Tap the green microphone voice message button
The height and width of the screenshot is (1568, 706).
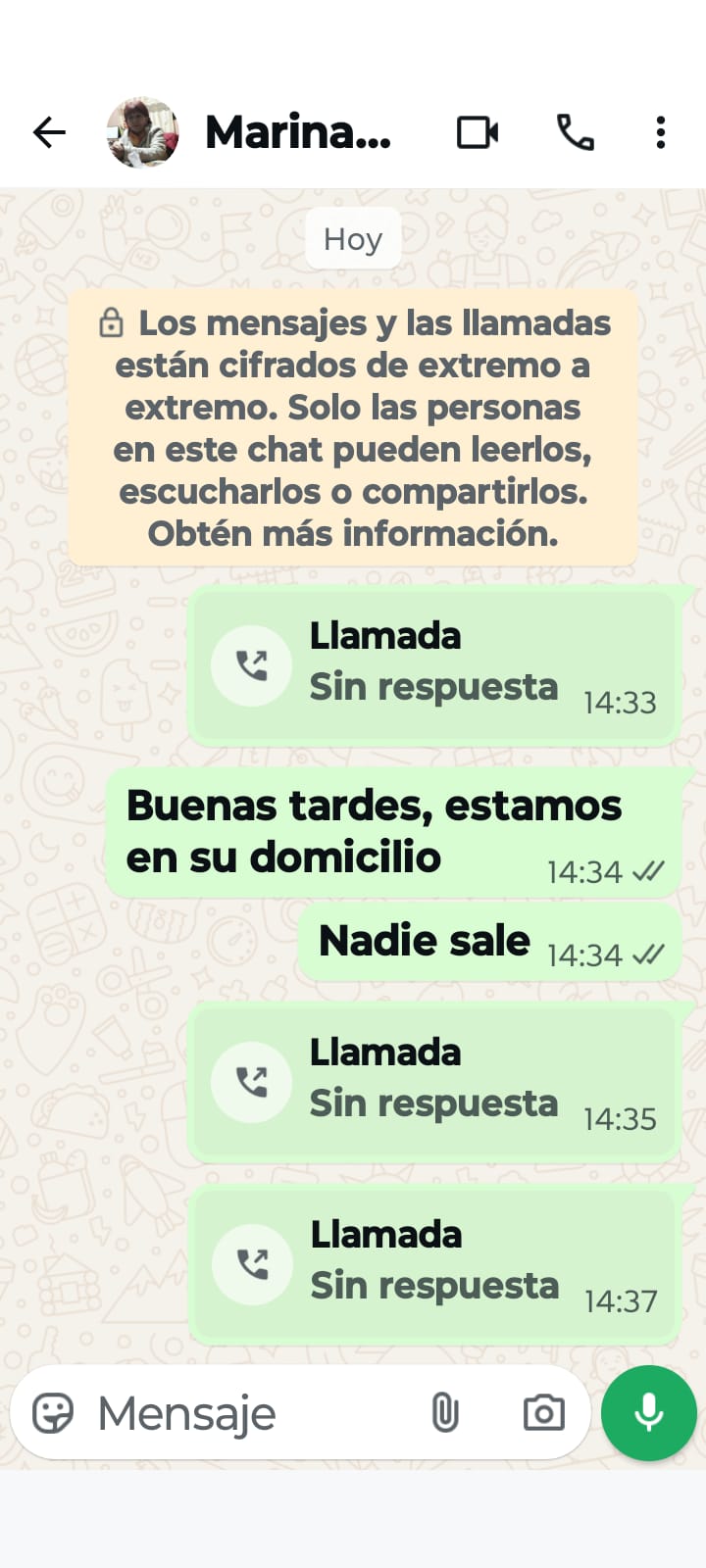click(649, 1413)
